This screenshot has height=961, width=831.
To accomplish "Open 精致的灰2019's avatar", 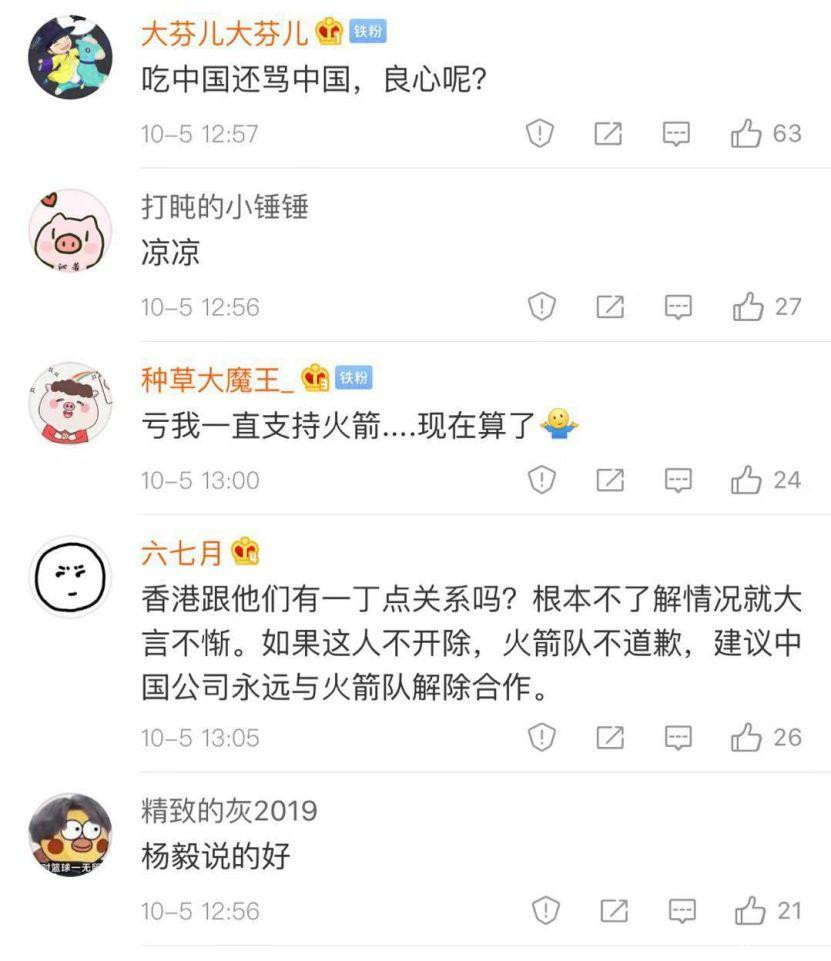I will coord(69,835).
